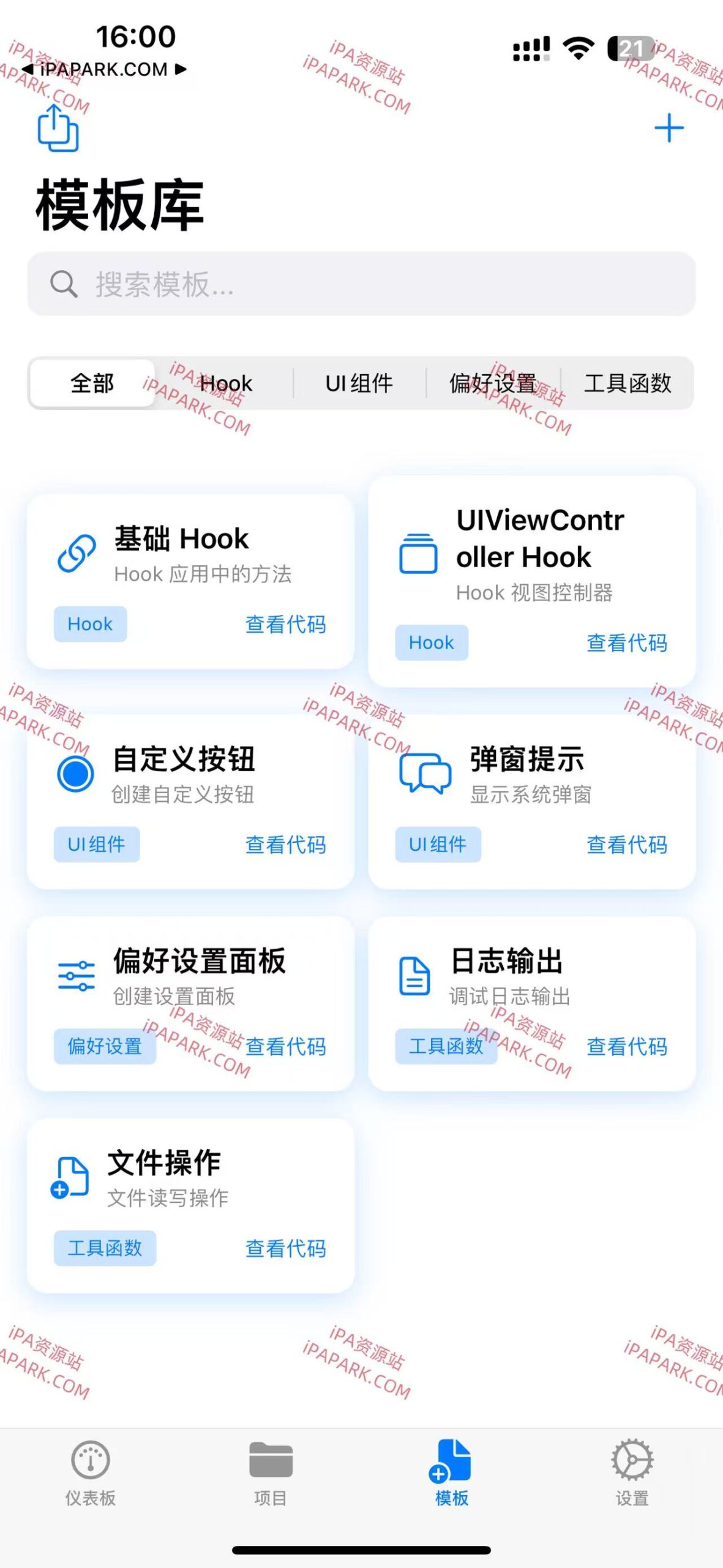Tap the plus icon to create new template

pyautogui.click(x=670, y=127)
